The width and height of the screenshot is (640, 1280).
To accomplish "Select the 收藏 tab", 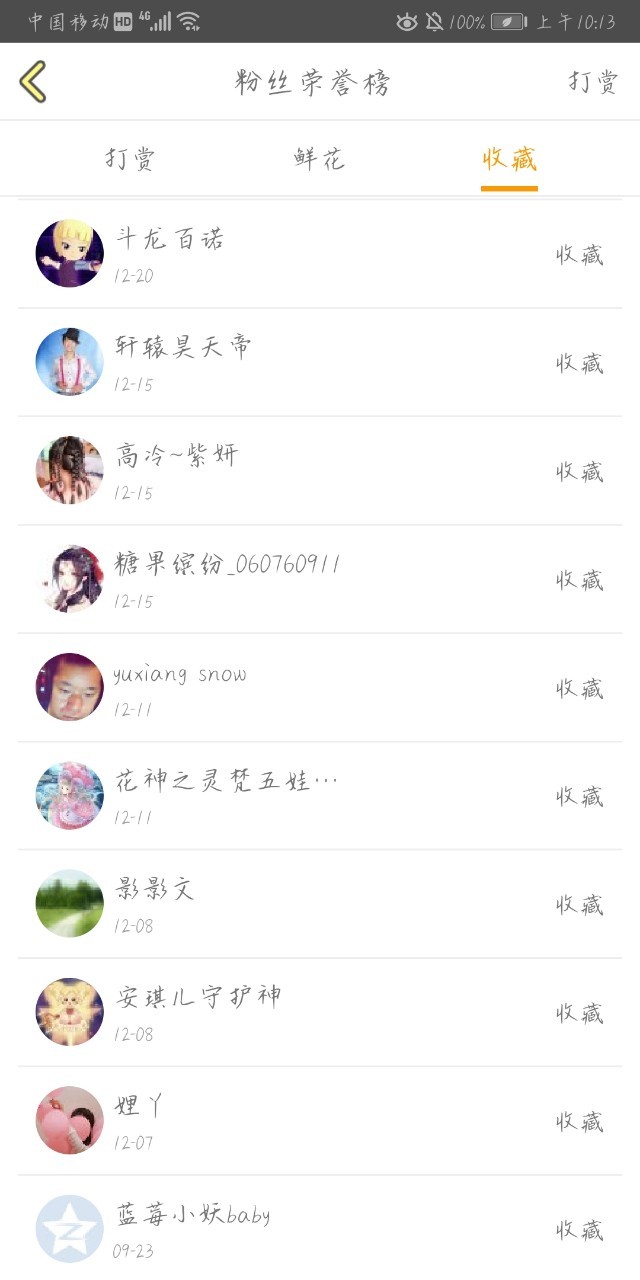I will point(509,159).
